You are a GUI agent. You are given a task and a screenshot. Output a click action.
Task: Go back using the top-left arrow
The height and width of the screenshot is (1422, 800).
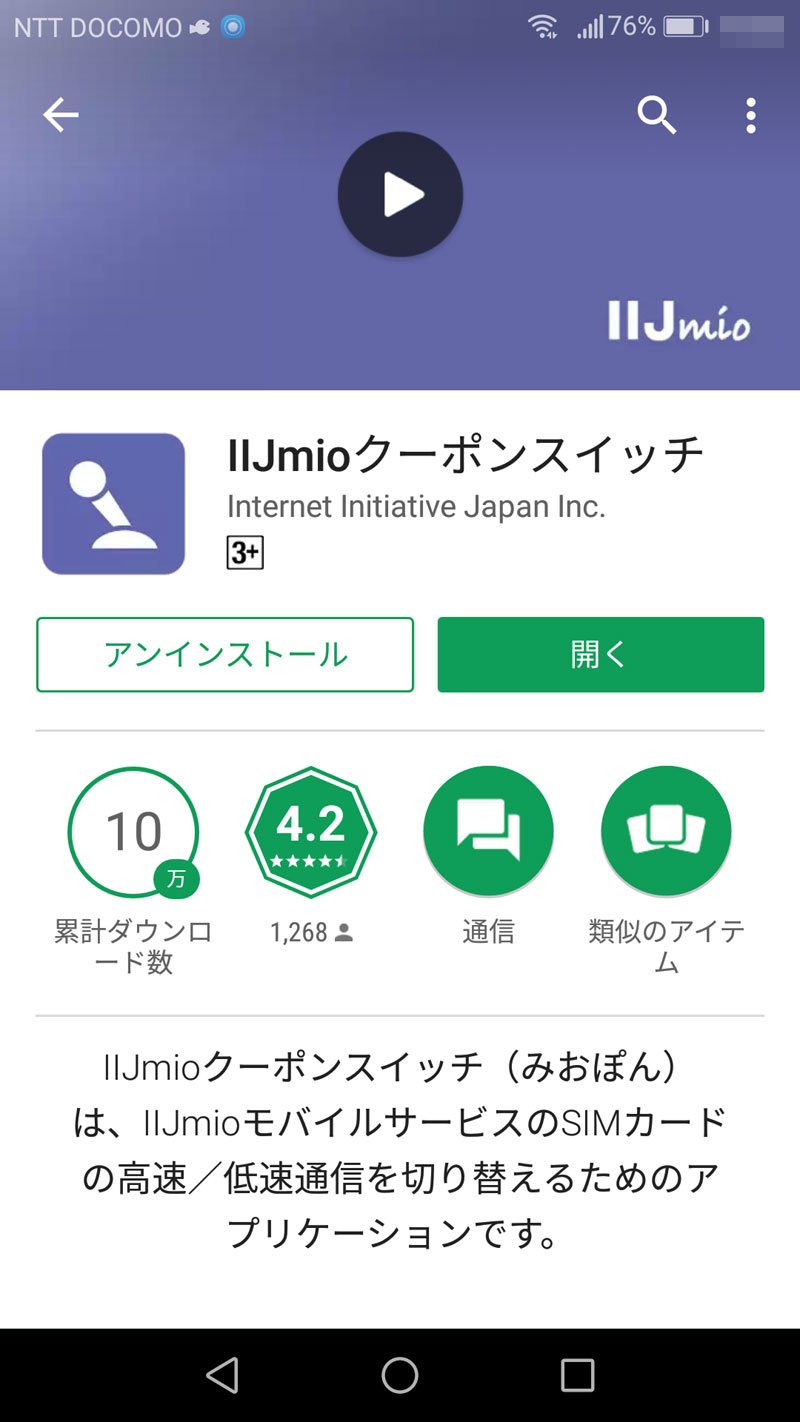[x=60, y=116]
